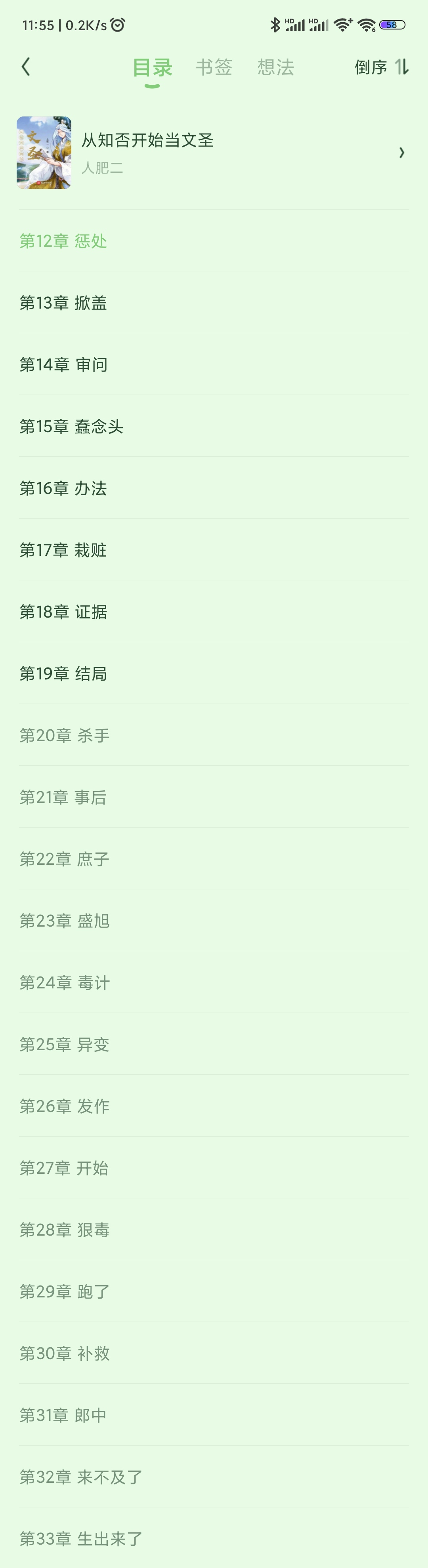Open 第22章 庶子
The height and width of the screenshot is (1568, 428).
coord(65,859)
